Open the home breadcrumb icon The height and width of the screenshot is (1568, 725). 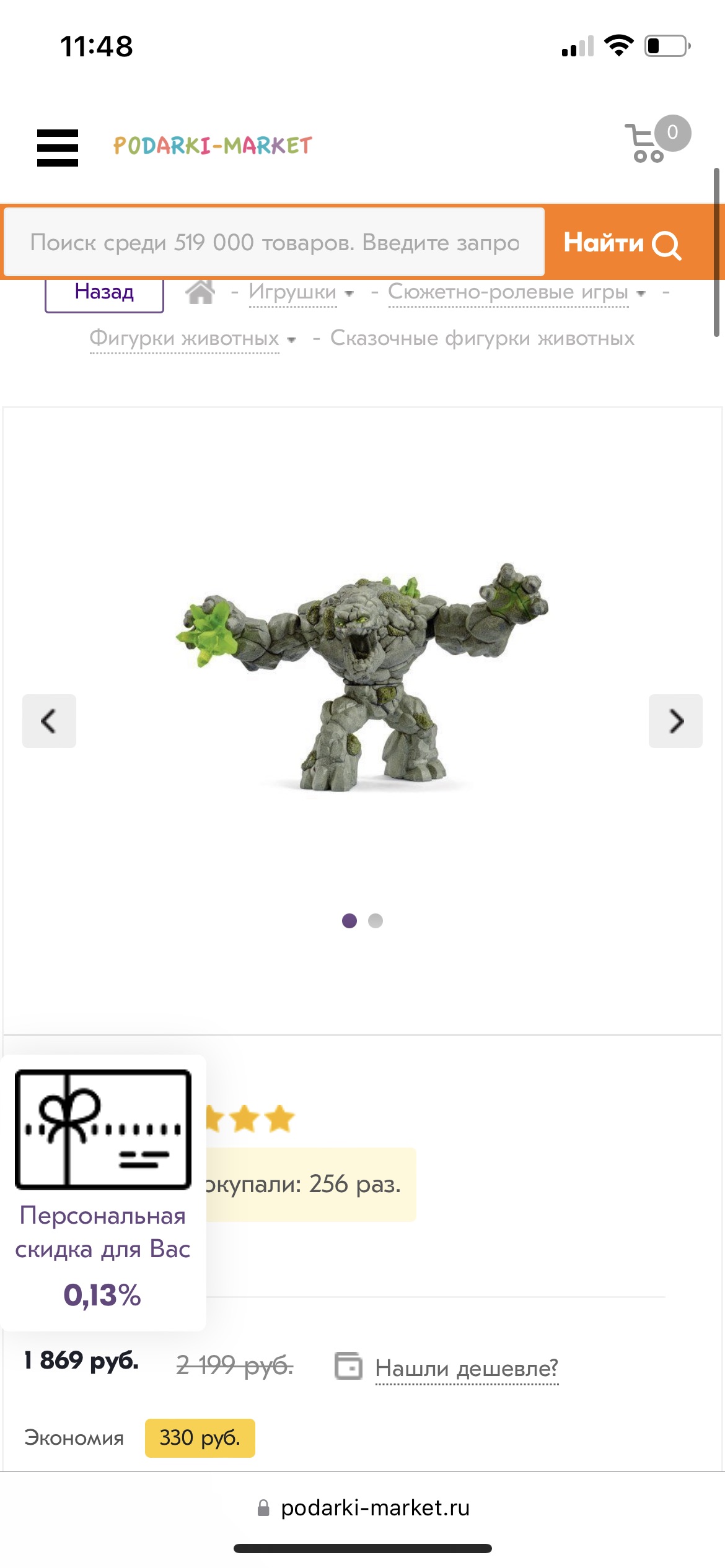coord(201,292)
